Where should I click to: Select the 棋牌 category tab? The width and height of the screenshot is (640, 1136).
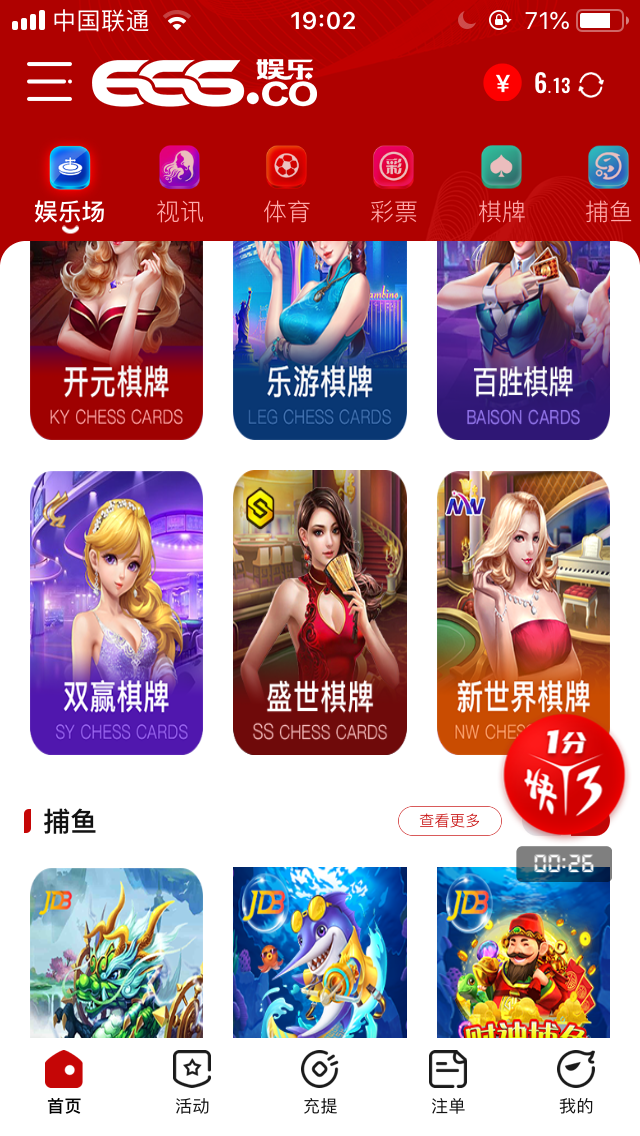click(501, 186)
